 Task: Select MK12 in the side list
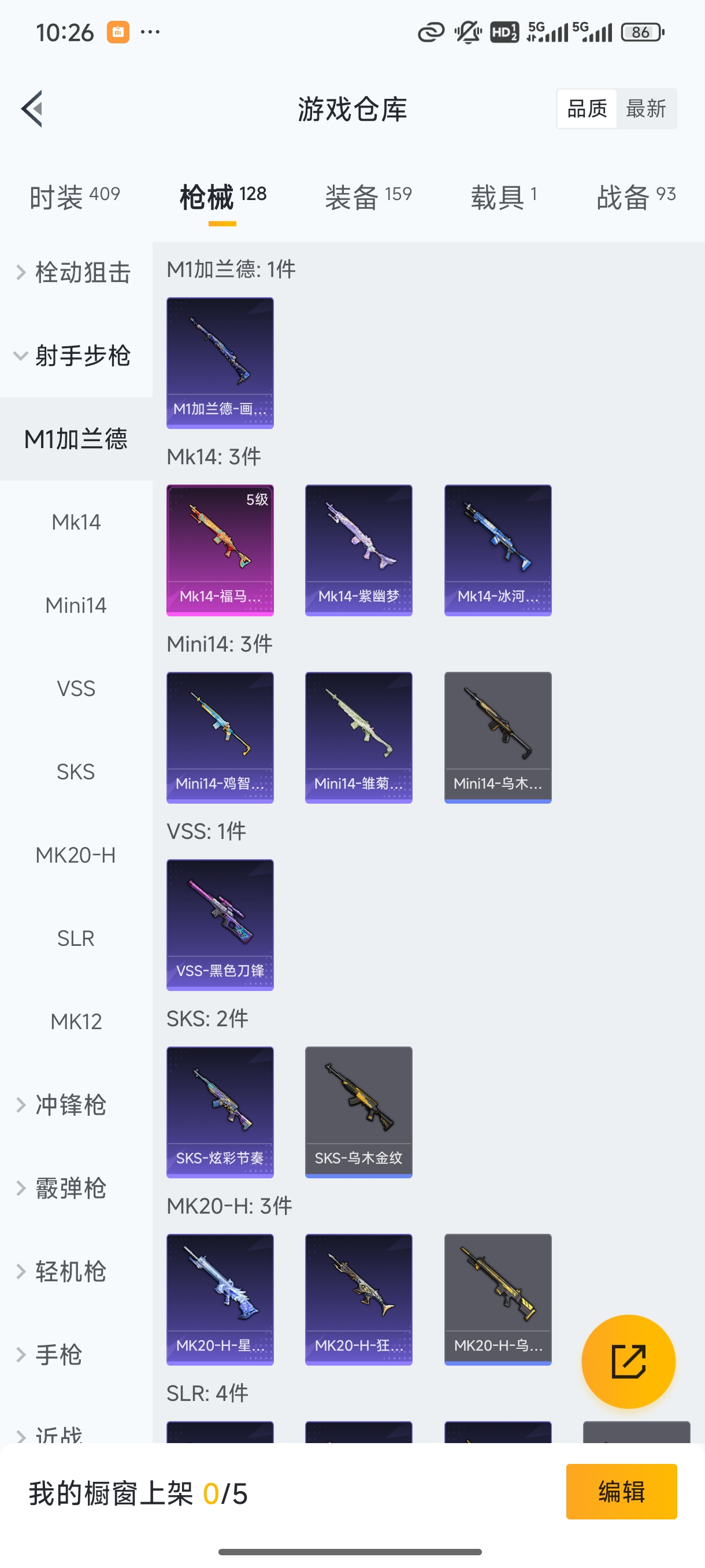click(x=76, y=1022)
